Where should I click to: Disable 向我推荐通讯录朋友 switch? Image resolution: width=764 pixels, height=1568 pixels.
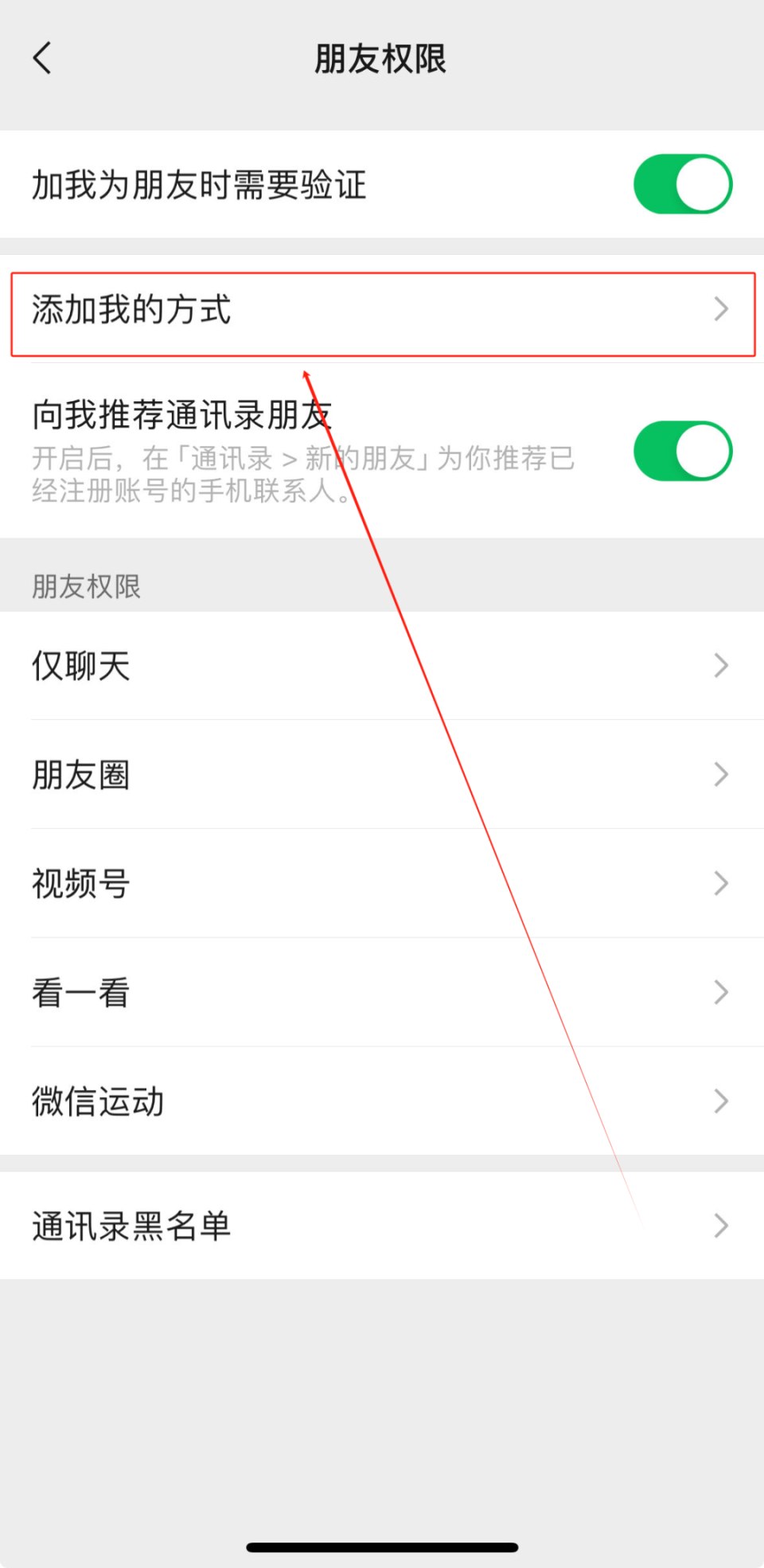(682, 452)
